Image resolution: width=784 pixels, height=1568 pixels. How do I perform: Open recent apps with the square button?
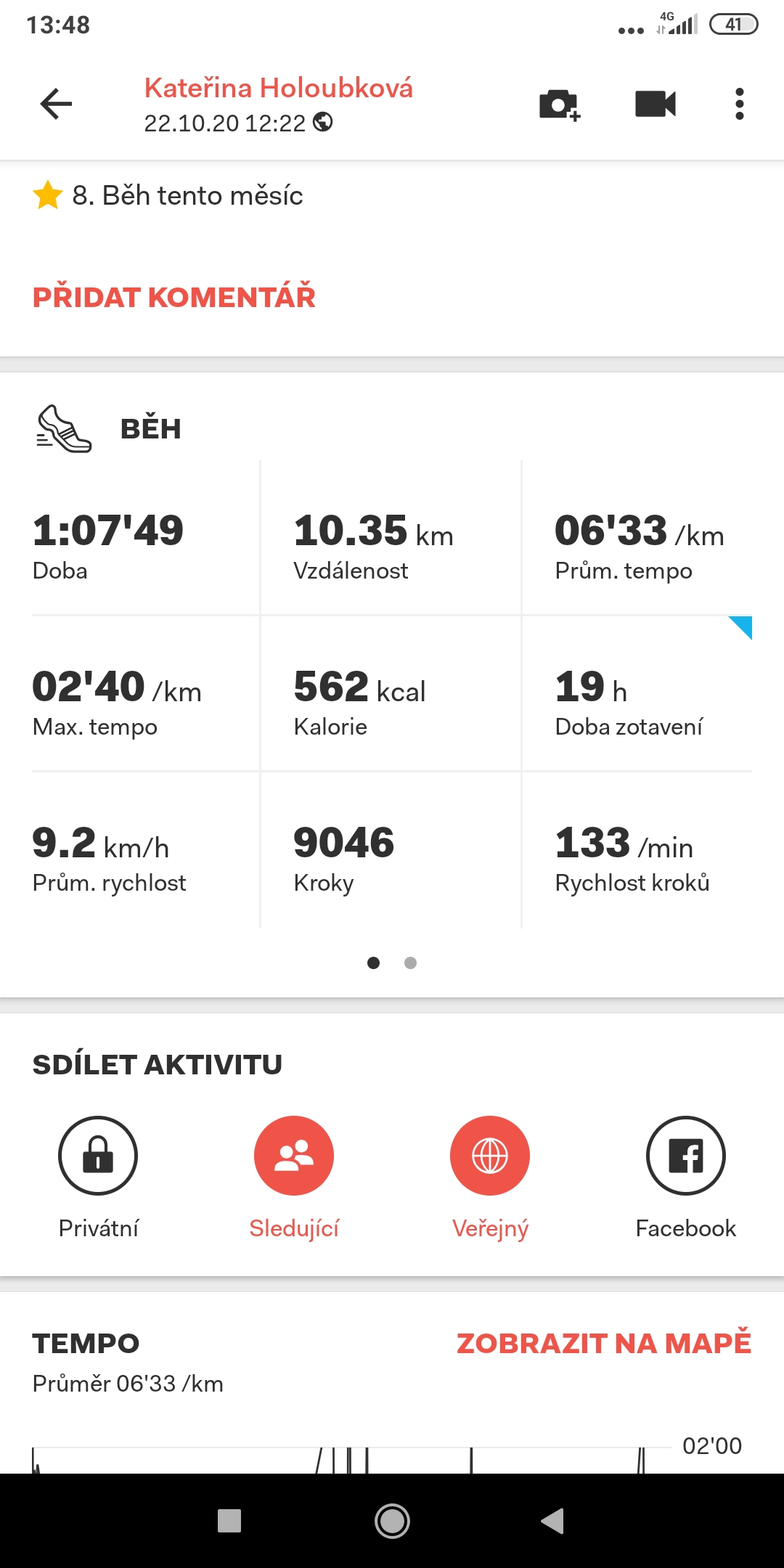[229, 1521]
